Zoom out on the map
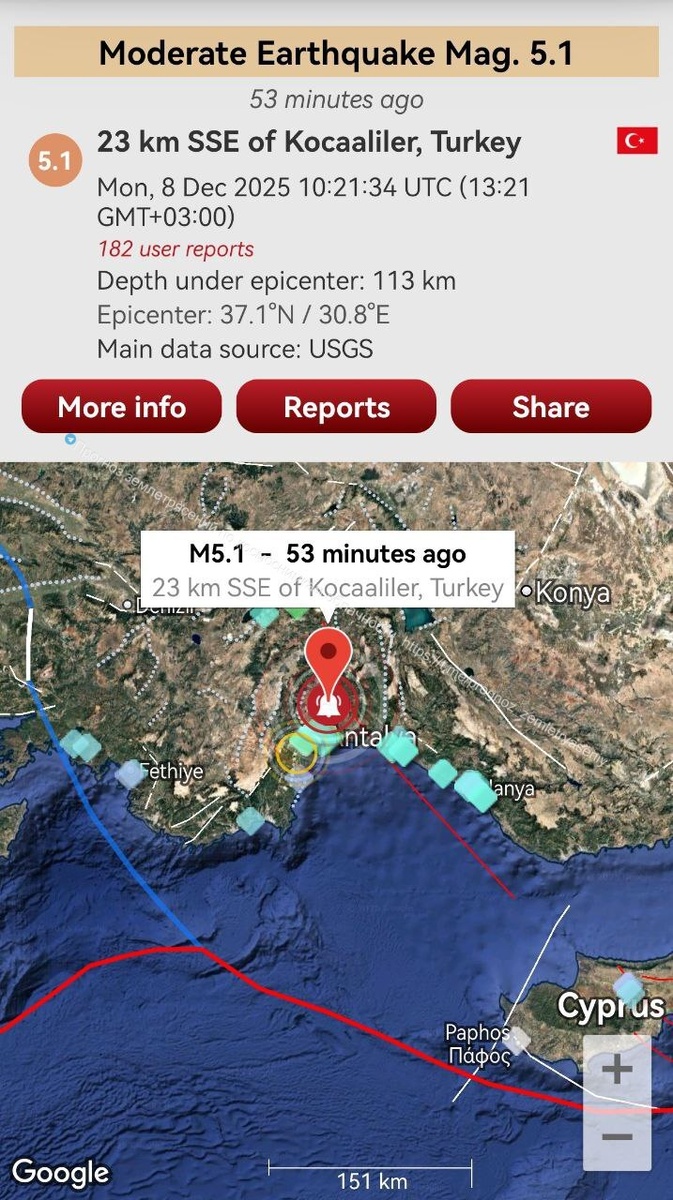This screenshot has width=673, height=1200. [x=617, y=1137]
